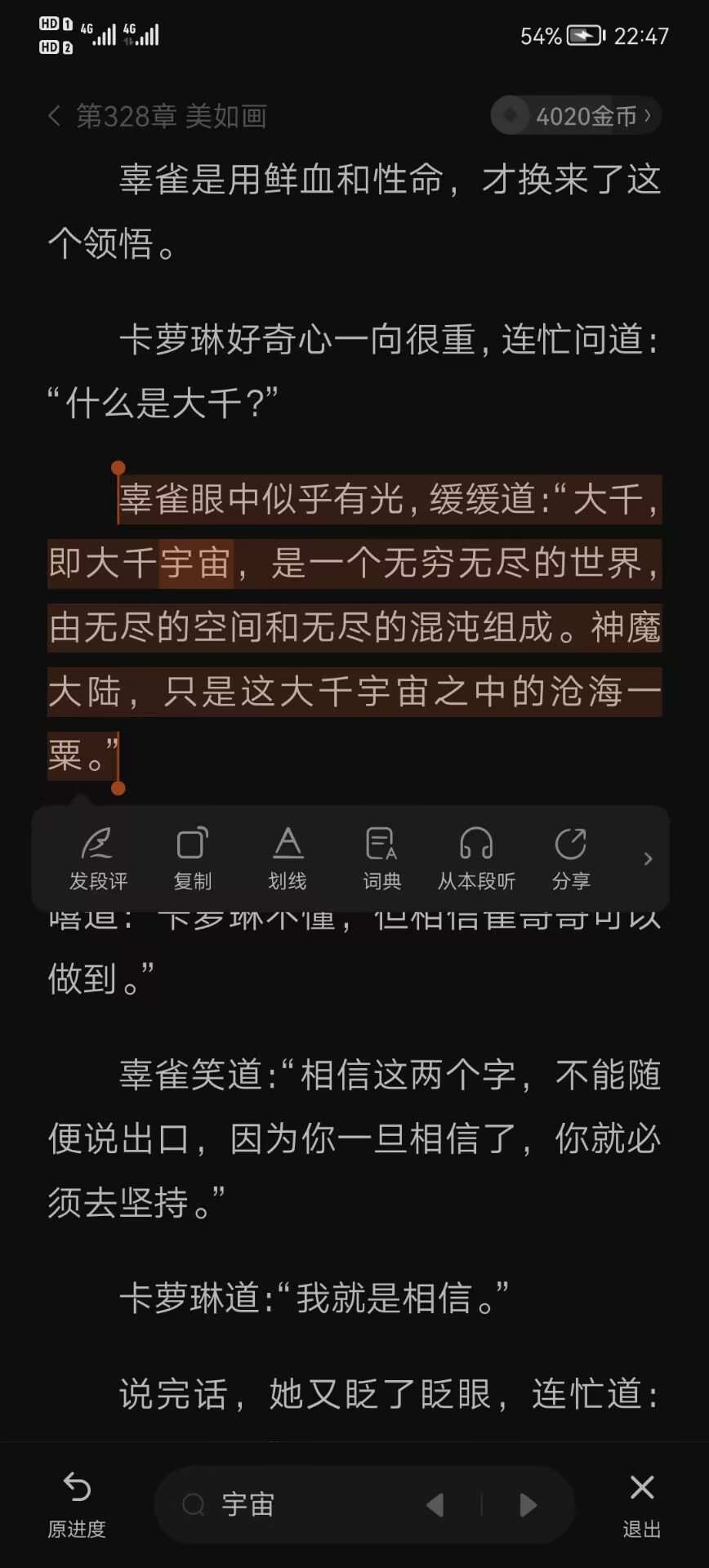This screenshot has width=709, height=1568.
Task: Share the selected passage (分享)
Action: [x=570, y=858]
